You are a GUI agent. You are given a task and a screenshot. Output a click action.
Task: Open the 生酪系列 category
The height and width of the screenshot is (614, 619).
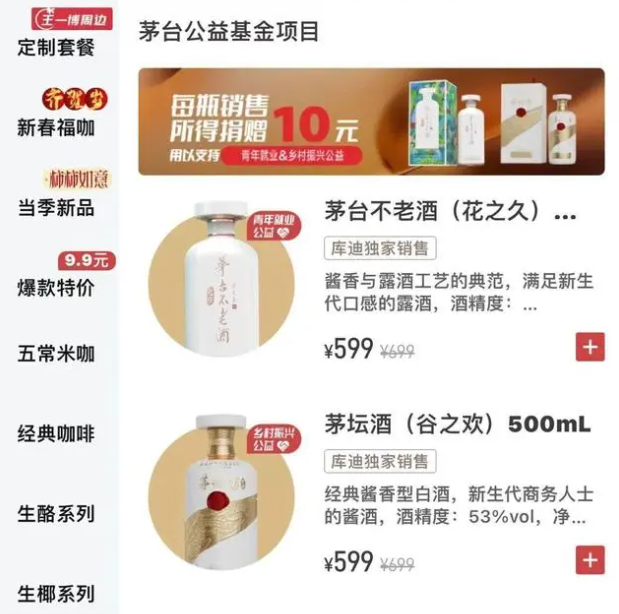click(x=56, y=514)
